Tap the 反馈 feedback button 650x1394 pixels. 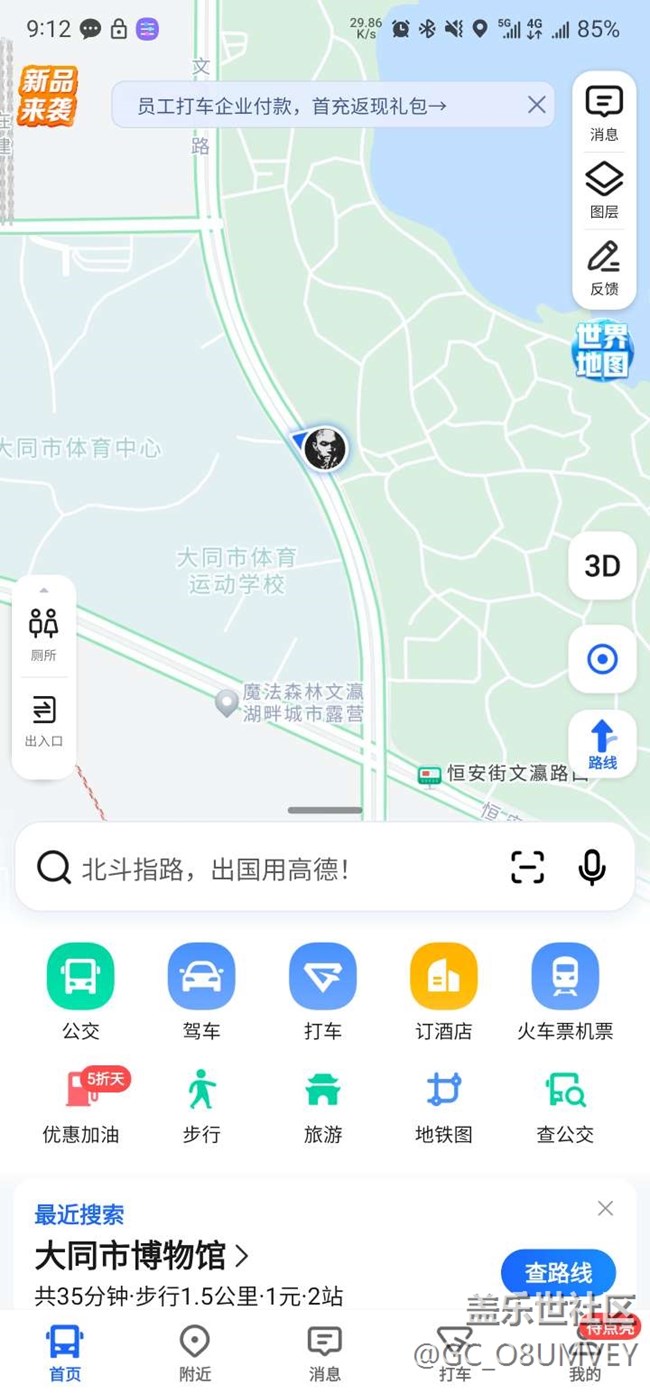tap(604, 267)
